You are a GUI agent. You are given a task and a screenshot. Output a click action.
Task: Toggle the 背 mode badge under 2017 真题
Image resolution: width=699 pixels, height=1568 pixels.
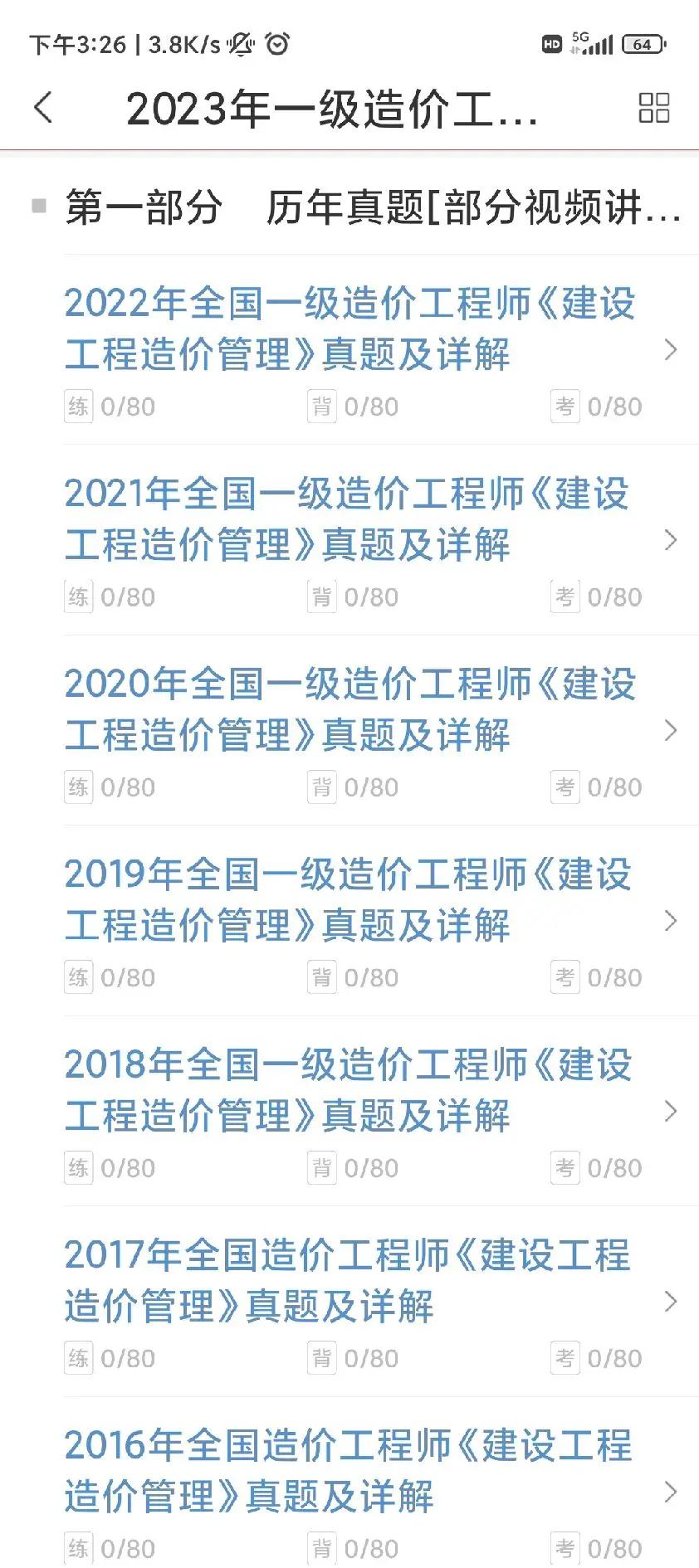(324, 1357)
